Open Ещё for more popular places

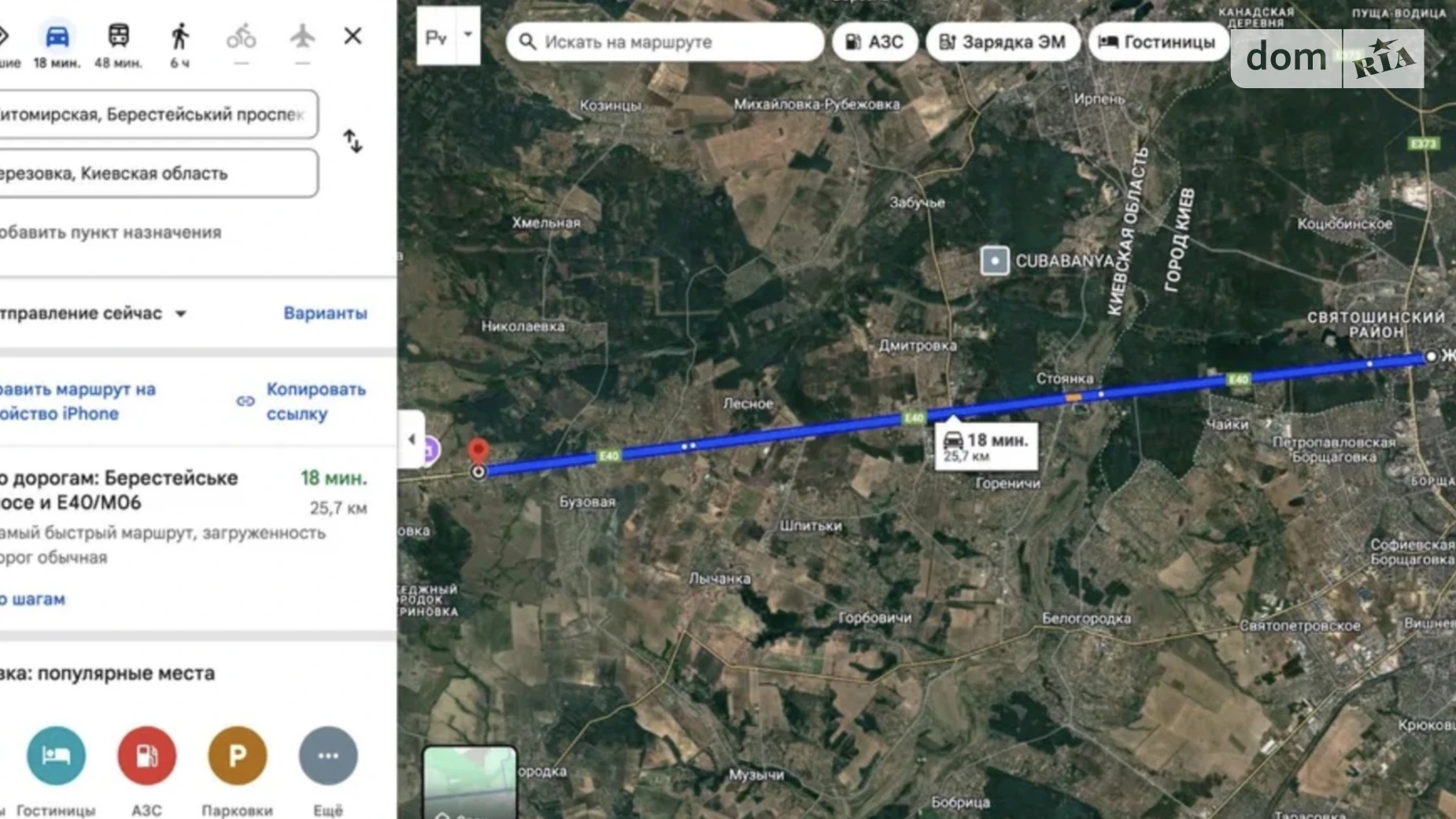pos(328,756)
